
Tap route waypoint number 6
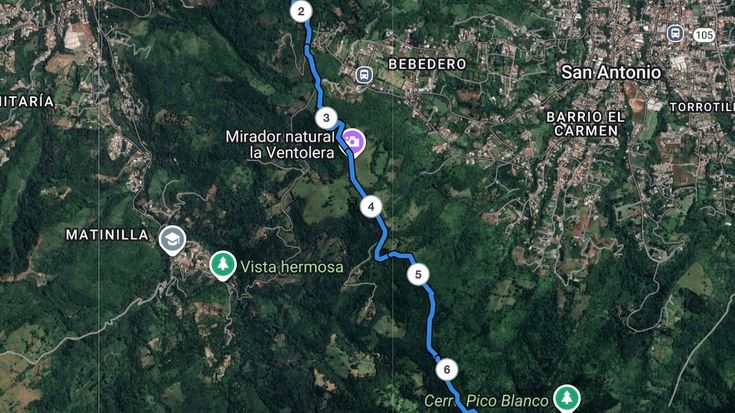coord(446,368)
